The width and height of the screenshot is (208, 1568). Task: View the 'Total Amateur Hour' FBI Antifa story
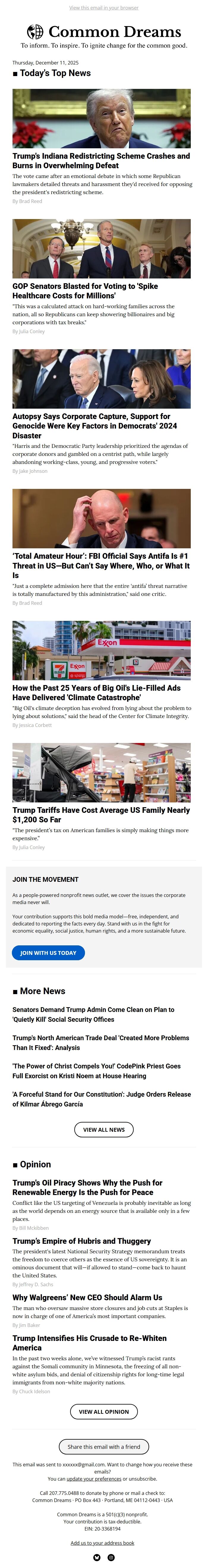101,566
